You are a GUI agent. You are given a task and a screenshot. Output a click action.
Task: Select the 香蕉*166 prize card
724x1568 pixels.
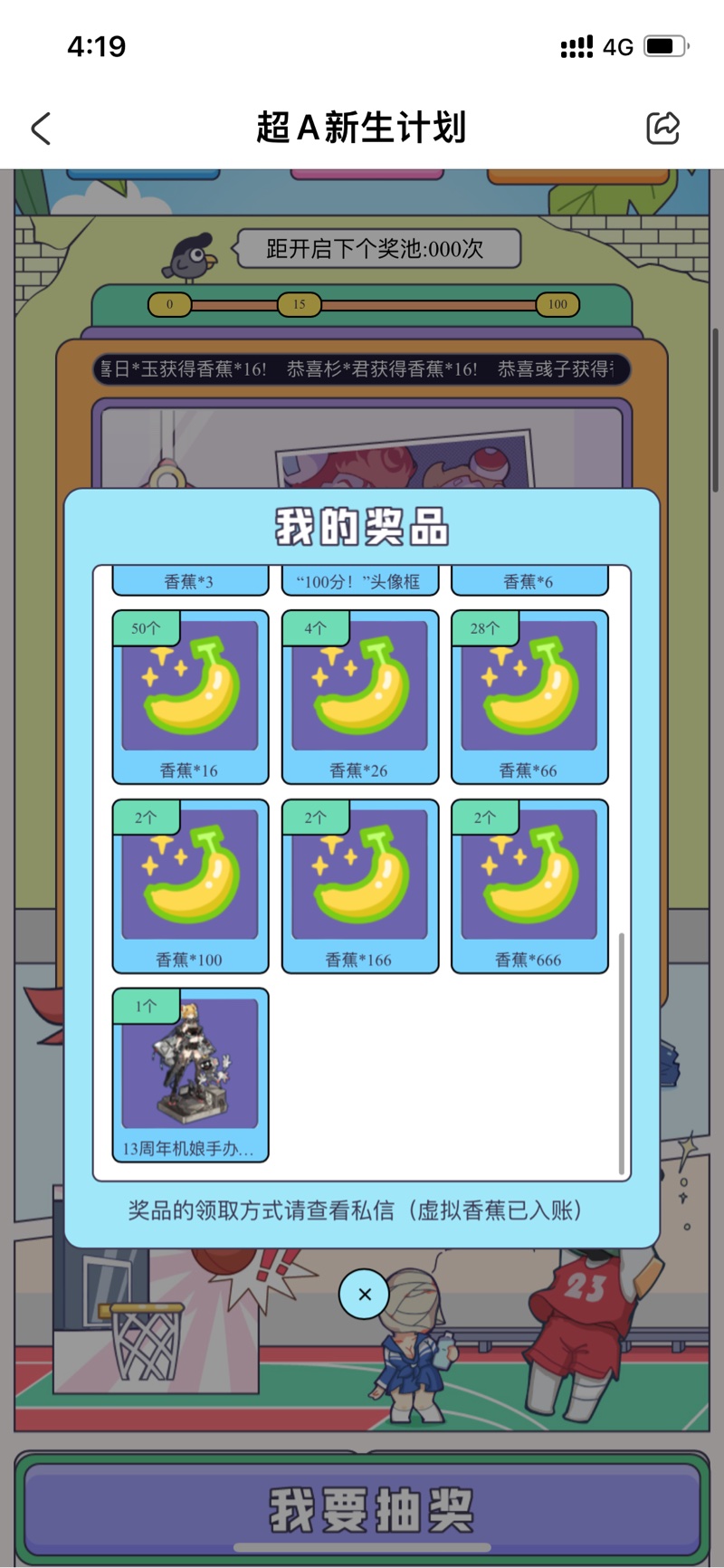[x=360, y=885]
